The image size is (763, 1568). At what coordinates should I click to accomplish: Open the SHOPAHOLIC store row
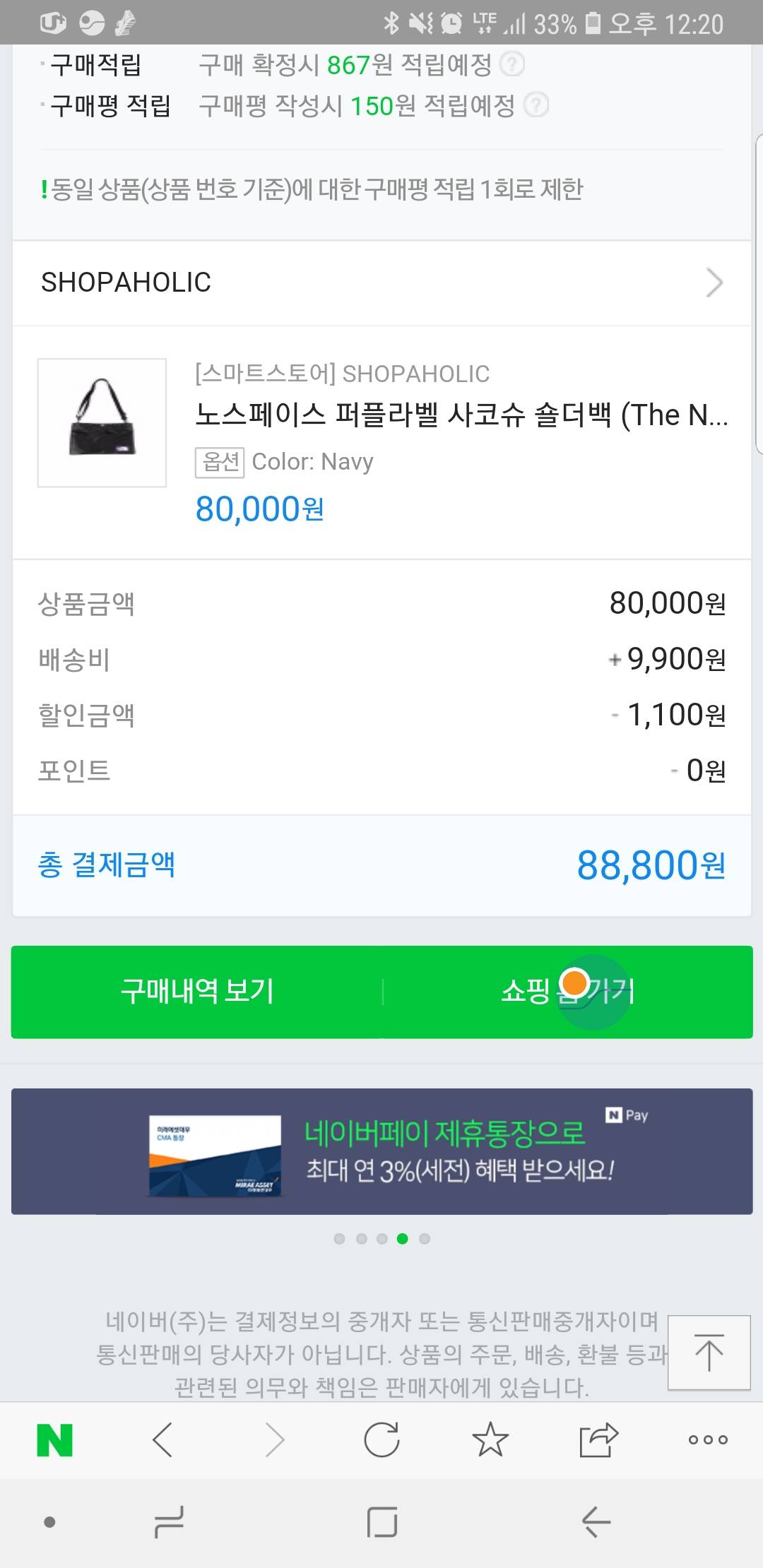click(381, 283)
